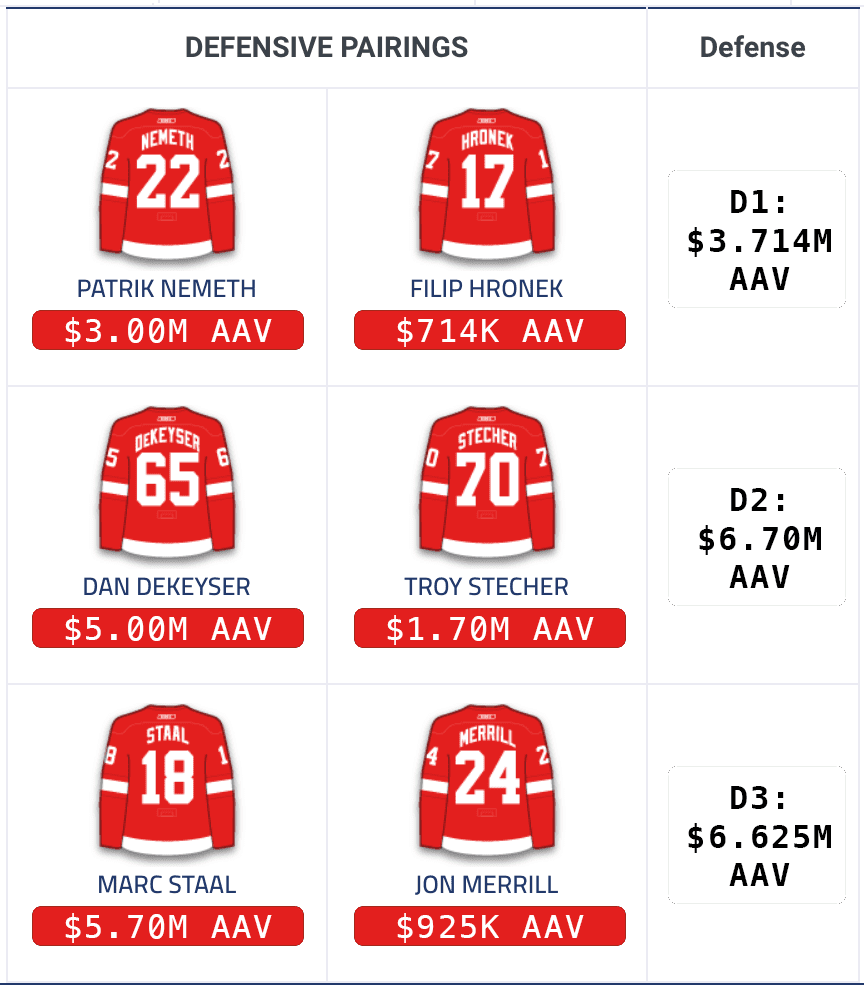Select Troy Stecher's player link

[487, 587]
